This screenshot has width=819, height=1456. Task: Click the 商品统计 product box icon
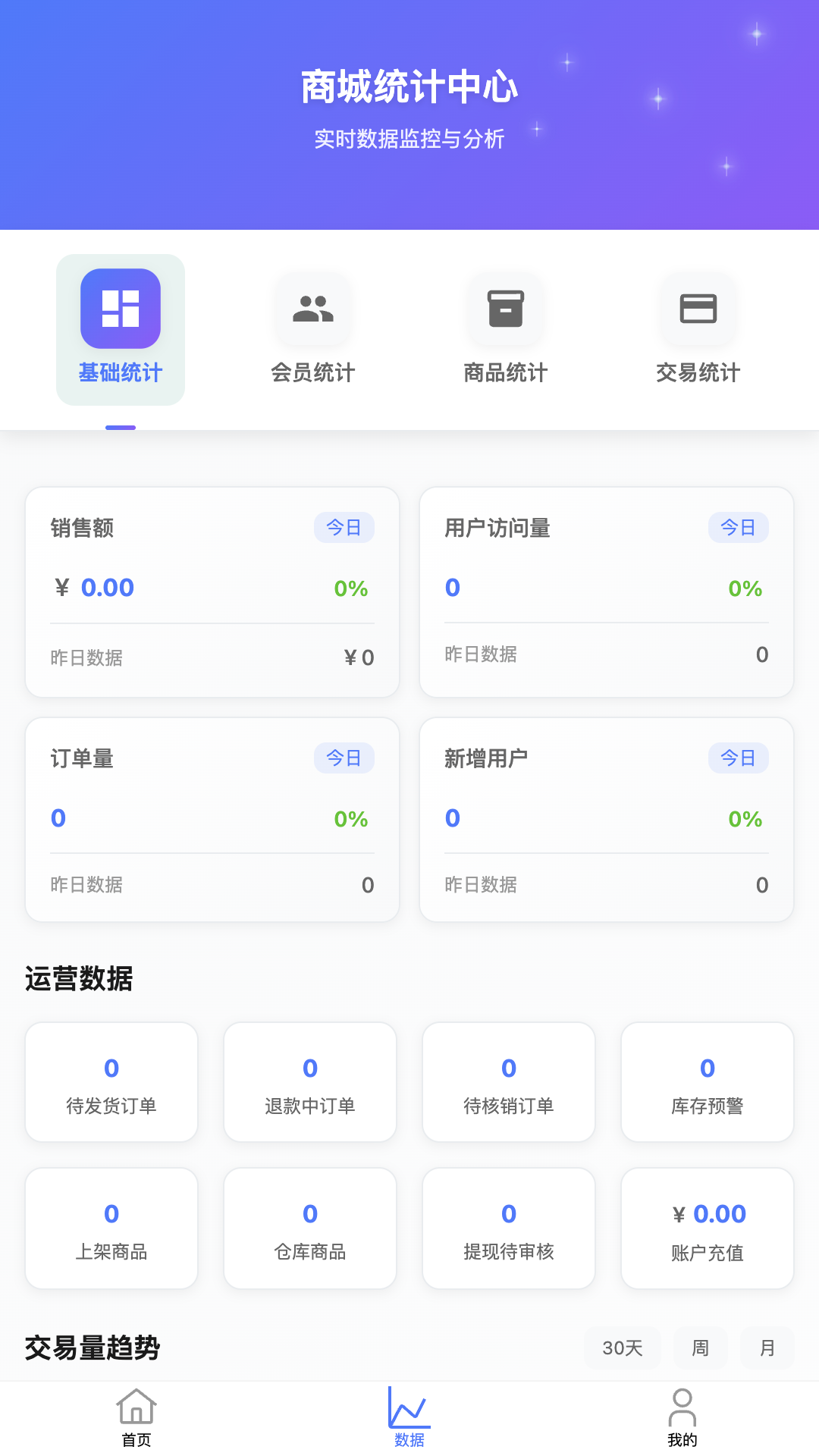click(x=505, y=307)
